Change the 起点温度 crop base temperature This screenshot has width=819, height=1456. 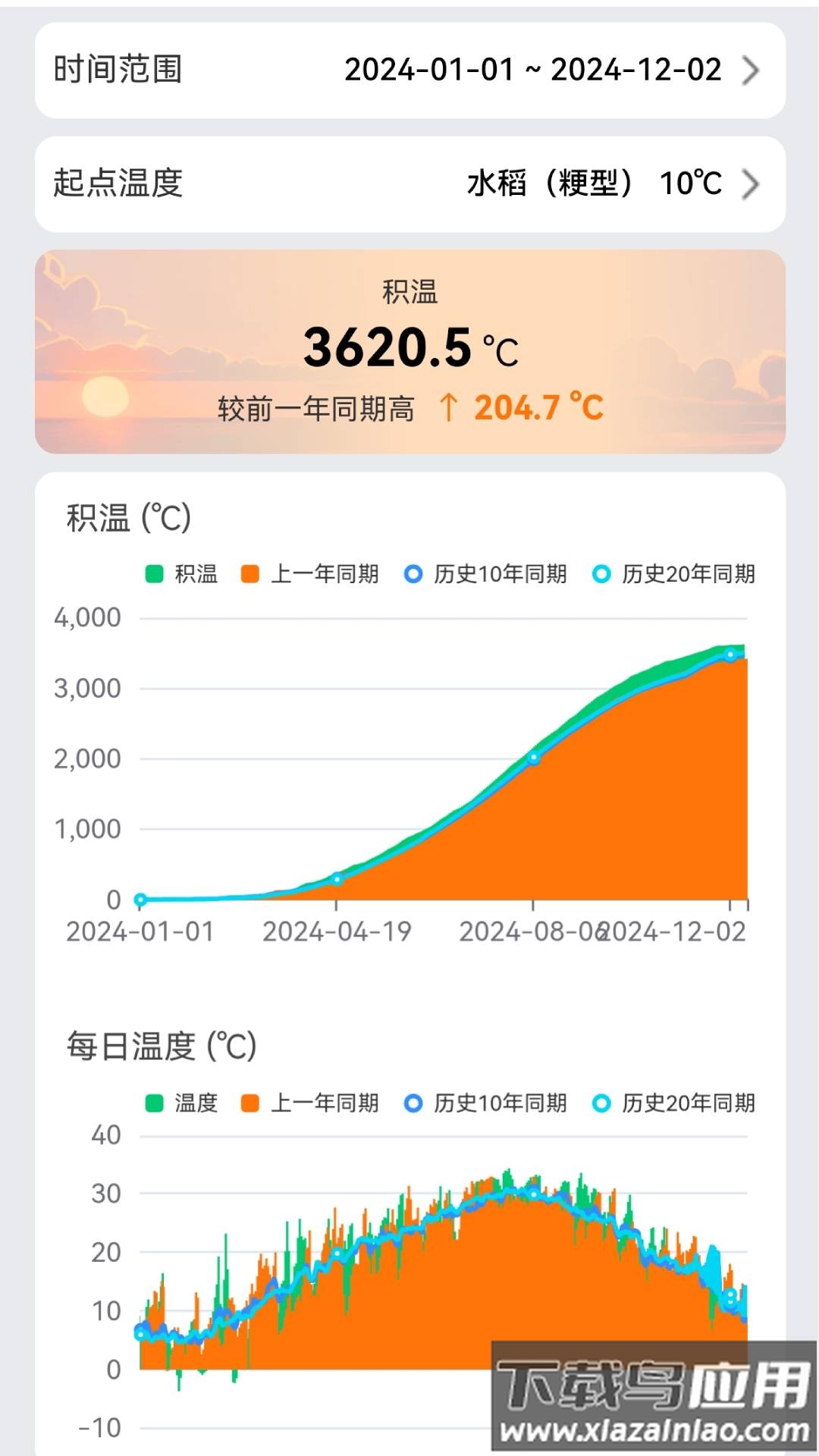409,184
